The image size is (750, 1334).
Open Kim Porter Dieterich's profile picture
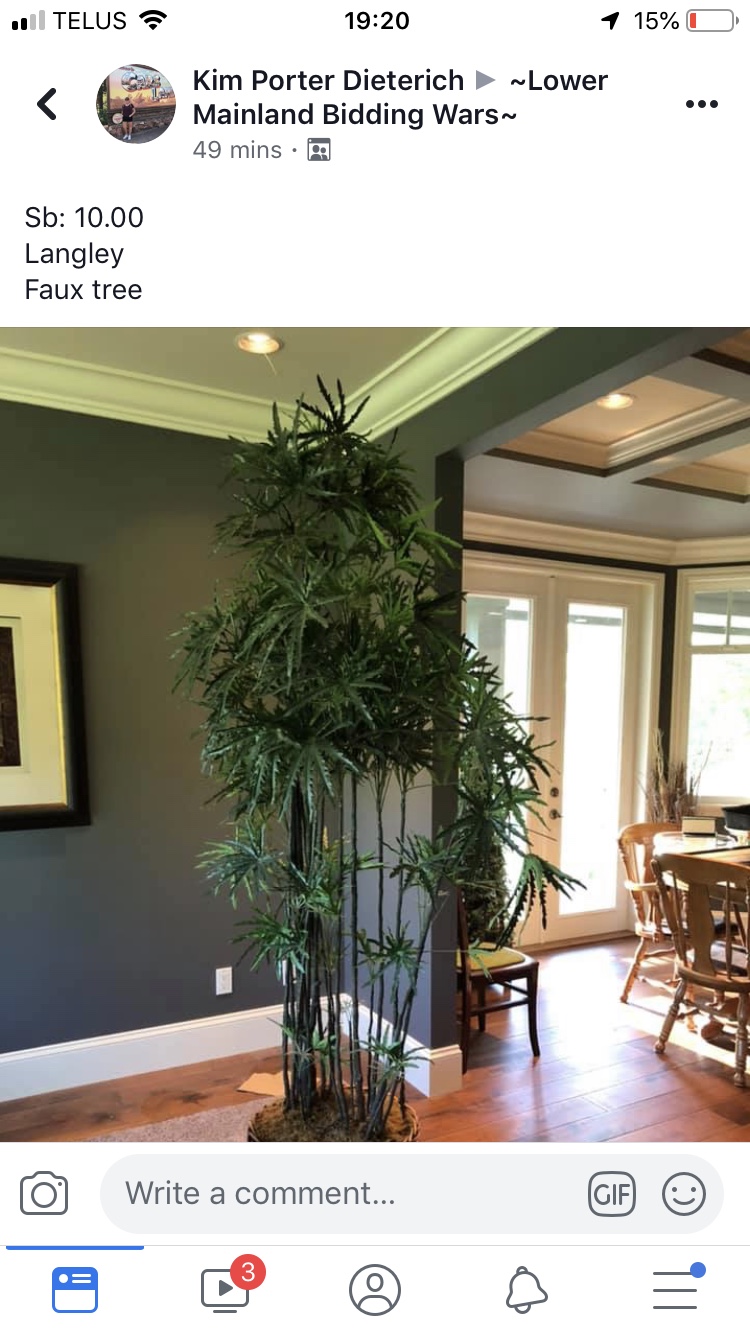[x=135, y=104]
